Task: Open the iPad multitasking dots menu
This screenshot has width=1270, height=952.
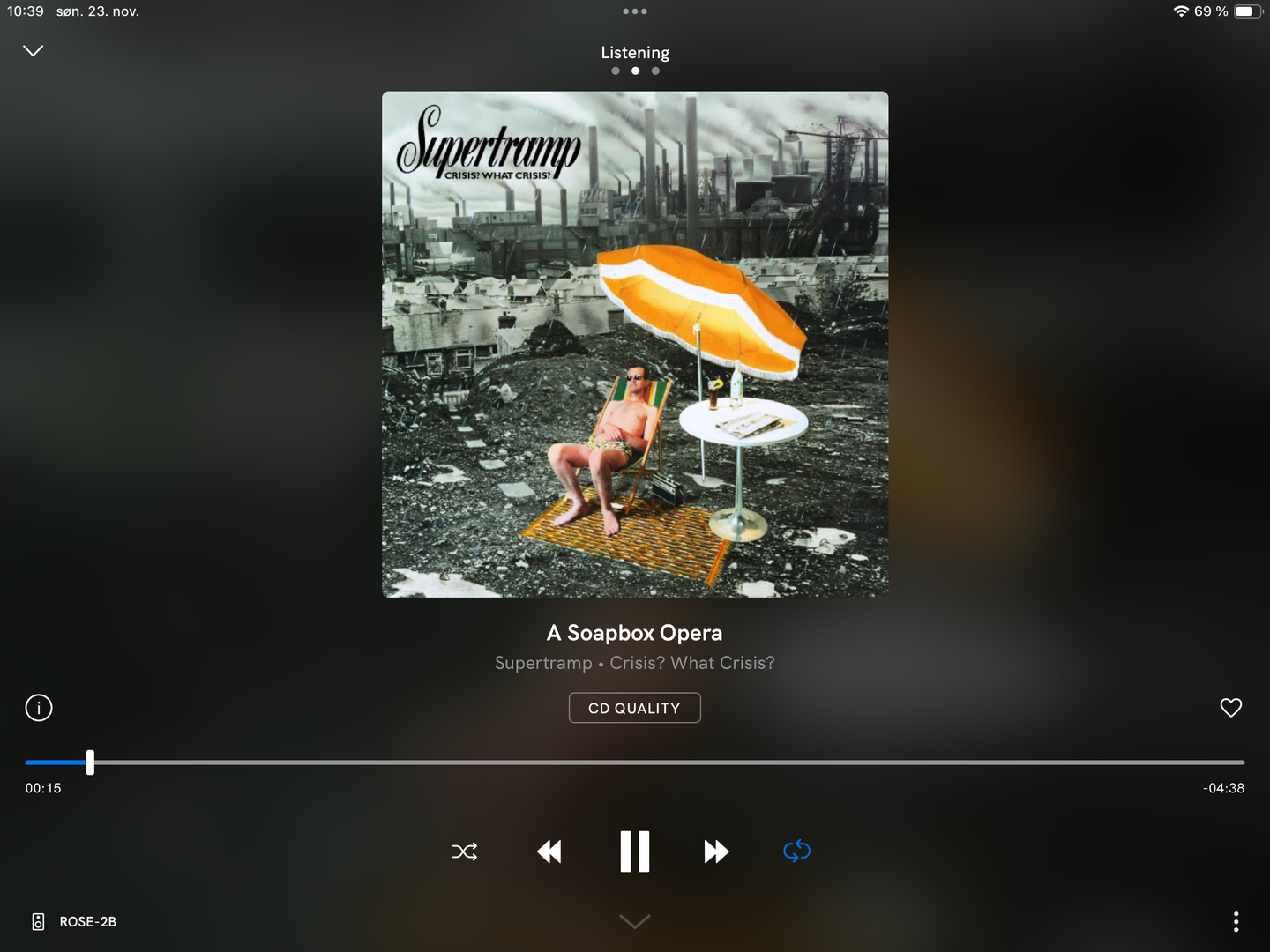Action: (x=635, y=11)
